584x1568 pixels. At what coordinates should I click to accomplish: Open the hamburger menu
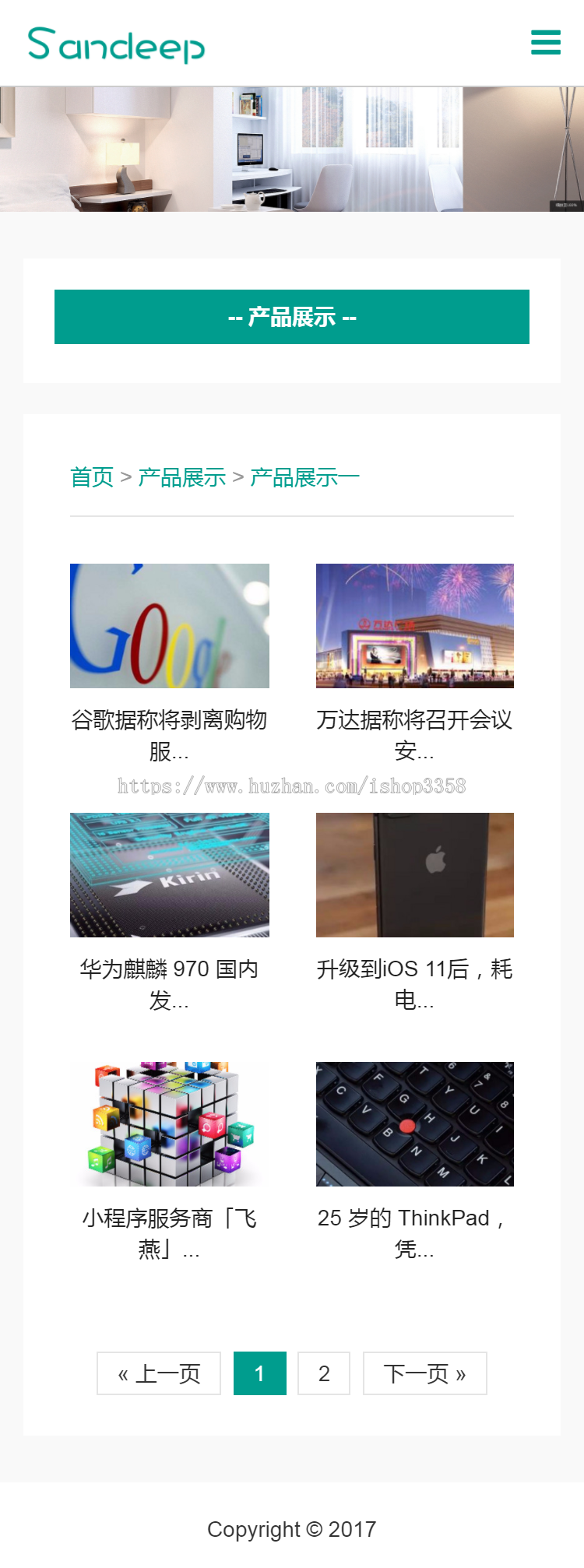click(x=545, y=42)
